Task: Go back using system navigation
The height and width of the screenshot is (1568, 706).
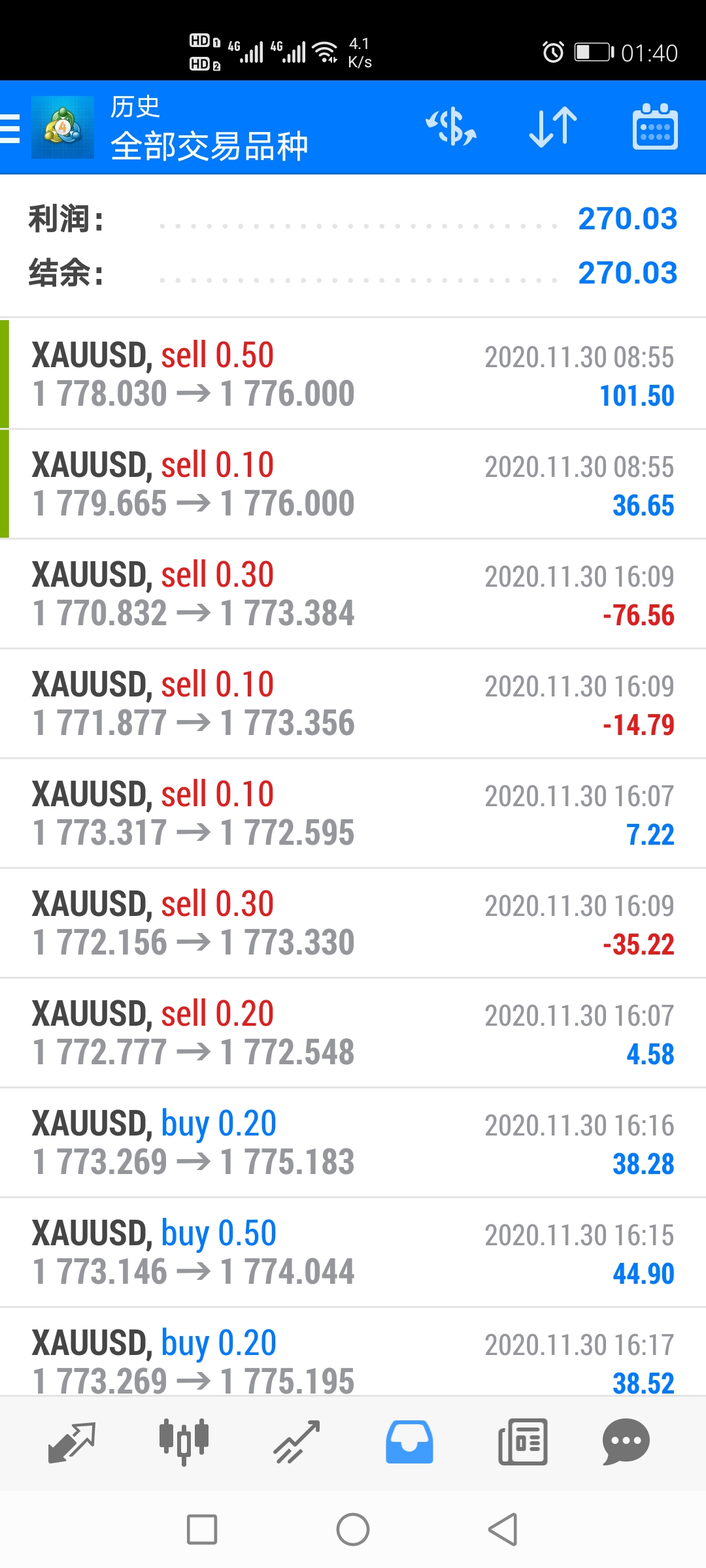Action: coord(503,1529)
